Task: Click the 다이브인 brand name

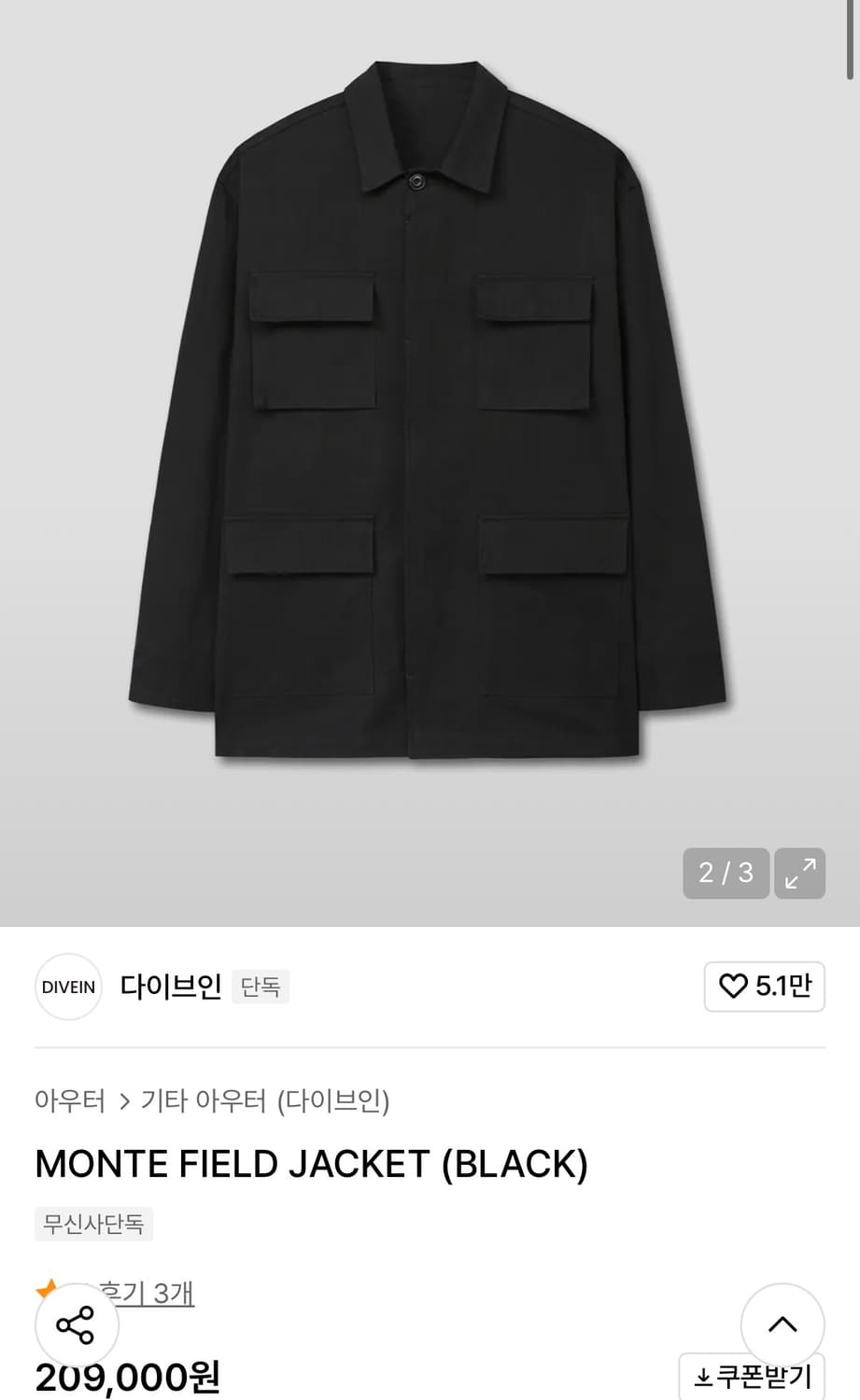Action: tap(172, 987)
